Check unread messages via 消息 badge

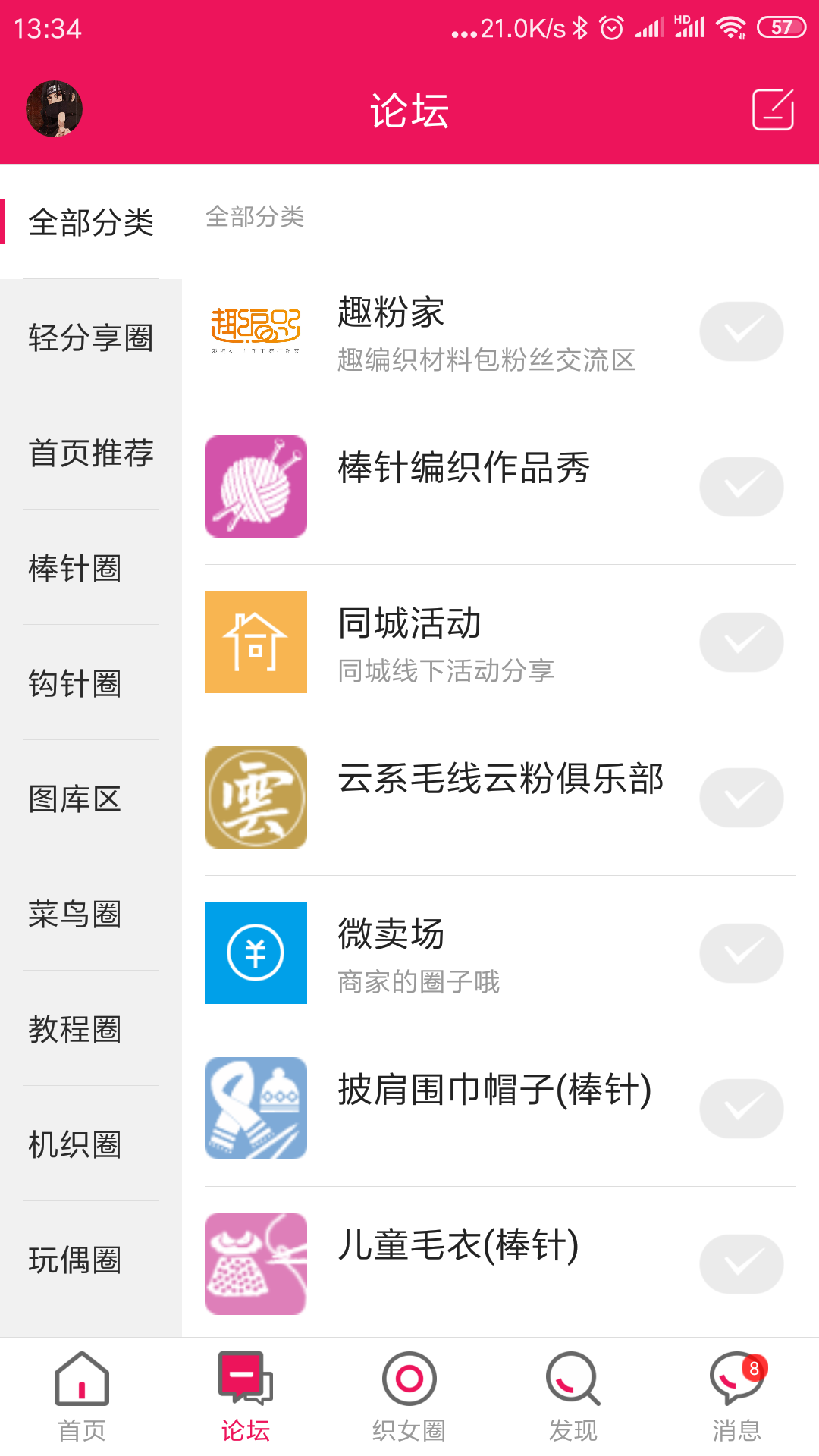736,1399
